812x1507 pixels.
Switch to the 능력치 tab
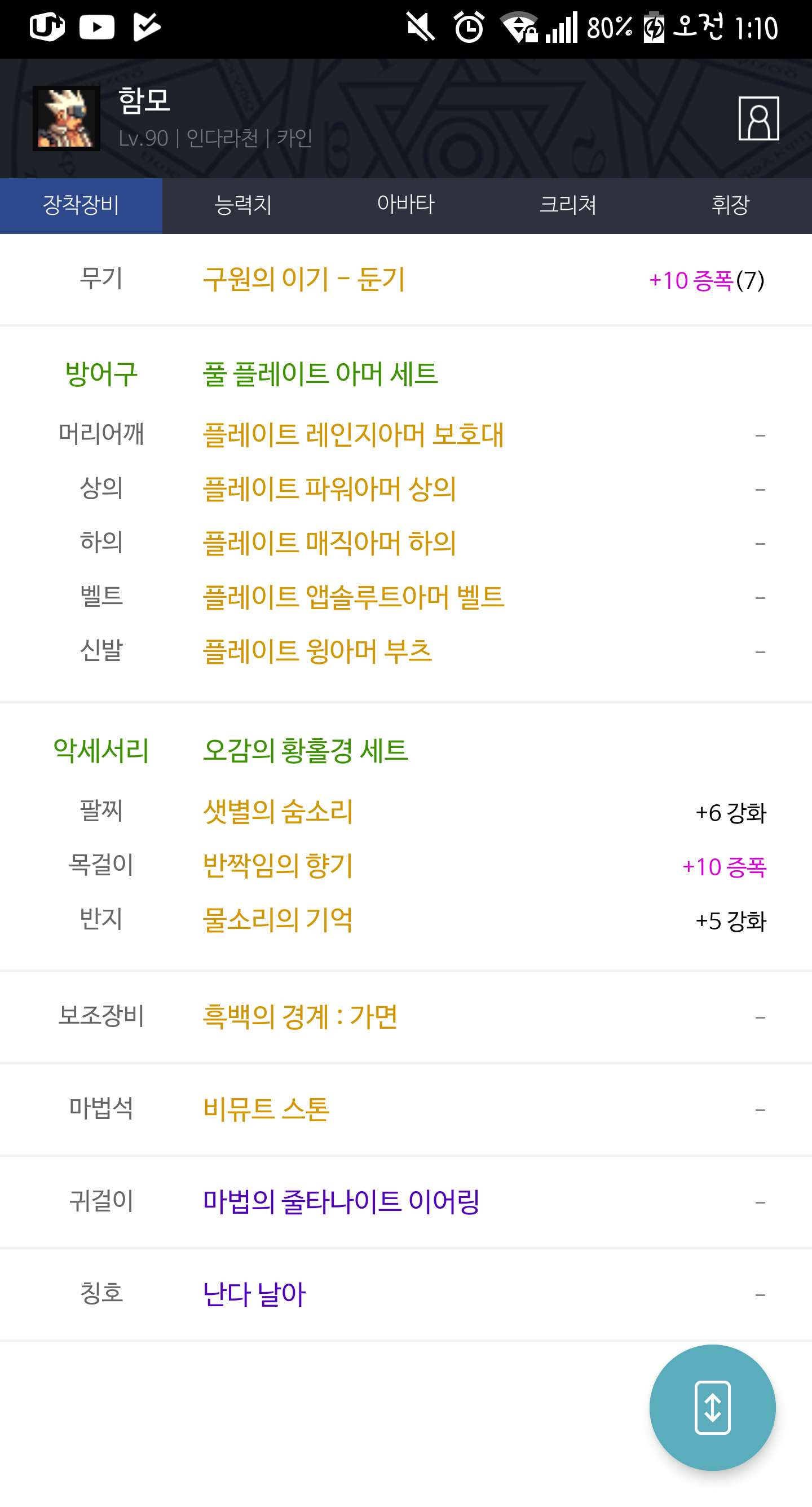244,205
